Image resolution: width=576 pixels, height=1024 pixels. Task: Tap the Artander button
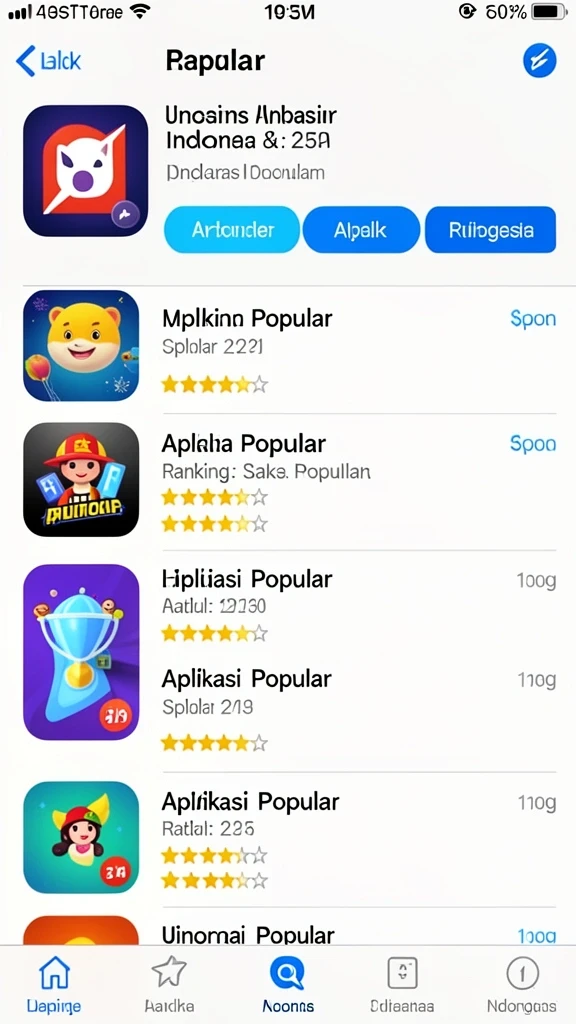232,230
